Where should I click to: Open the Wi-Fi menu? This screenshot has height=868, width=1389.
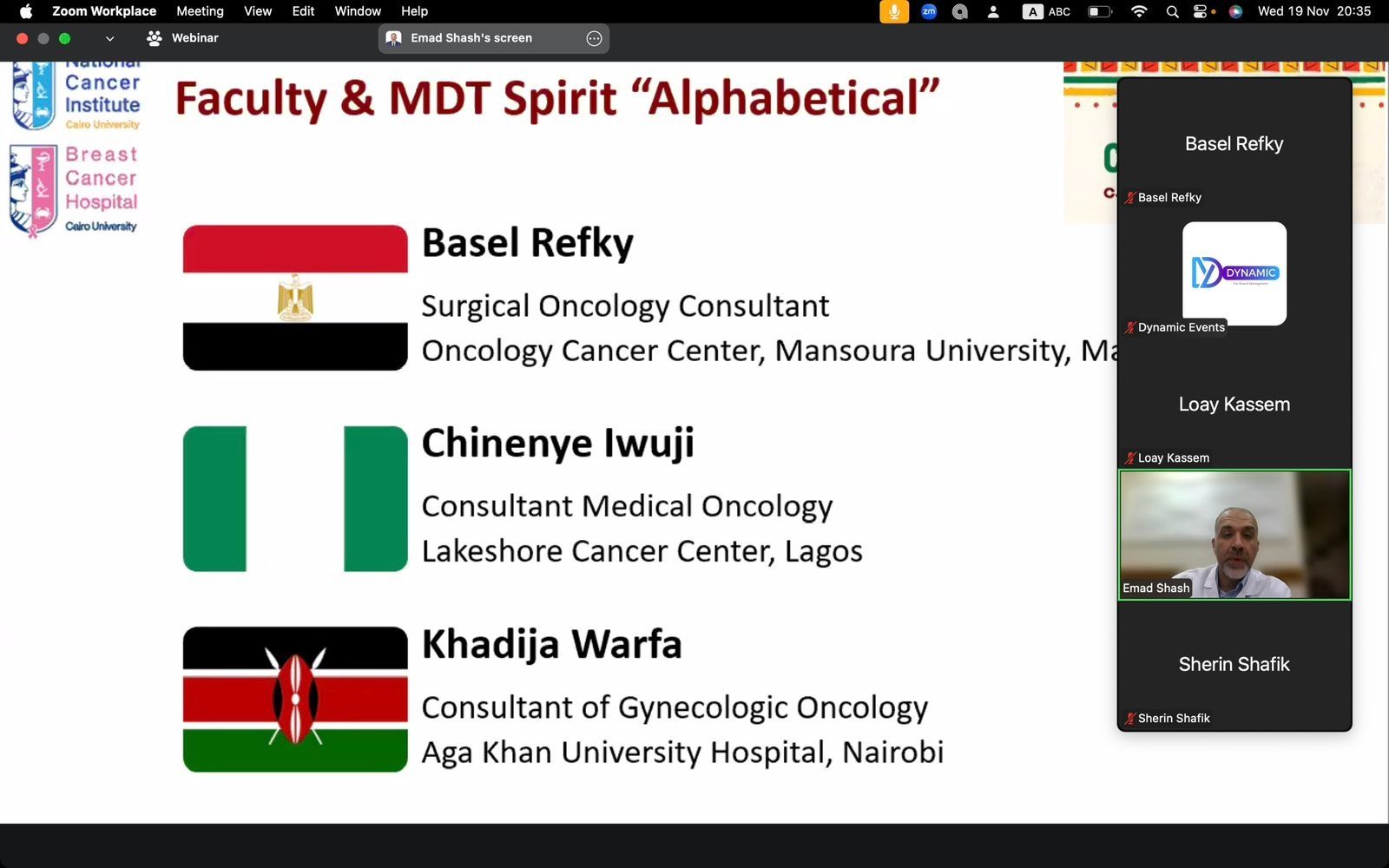click(x=1139, y=11)
